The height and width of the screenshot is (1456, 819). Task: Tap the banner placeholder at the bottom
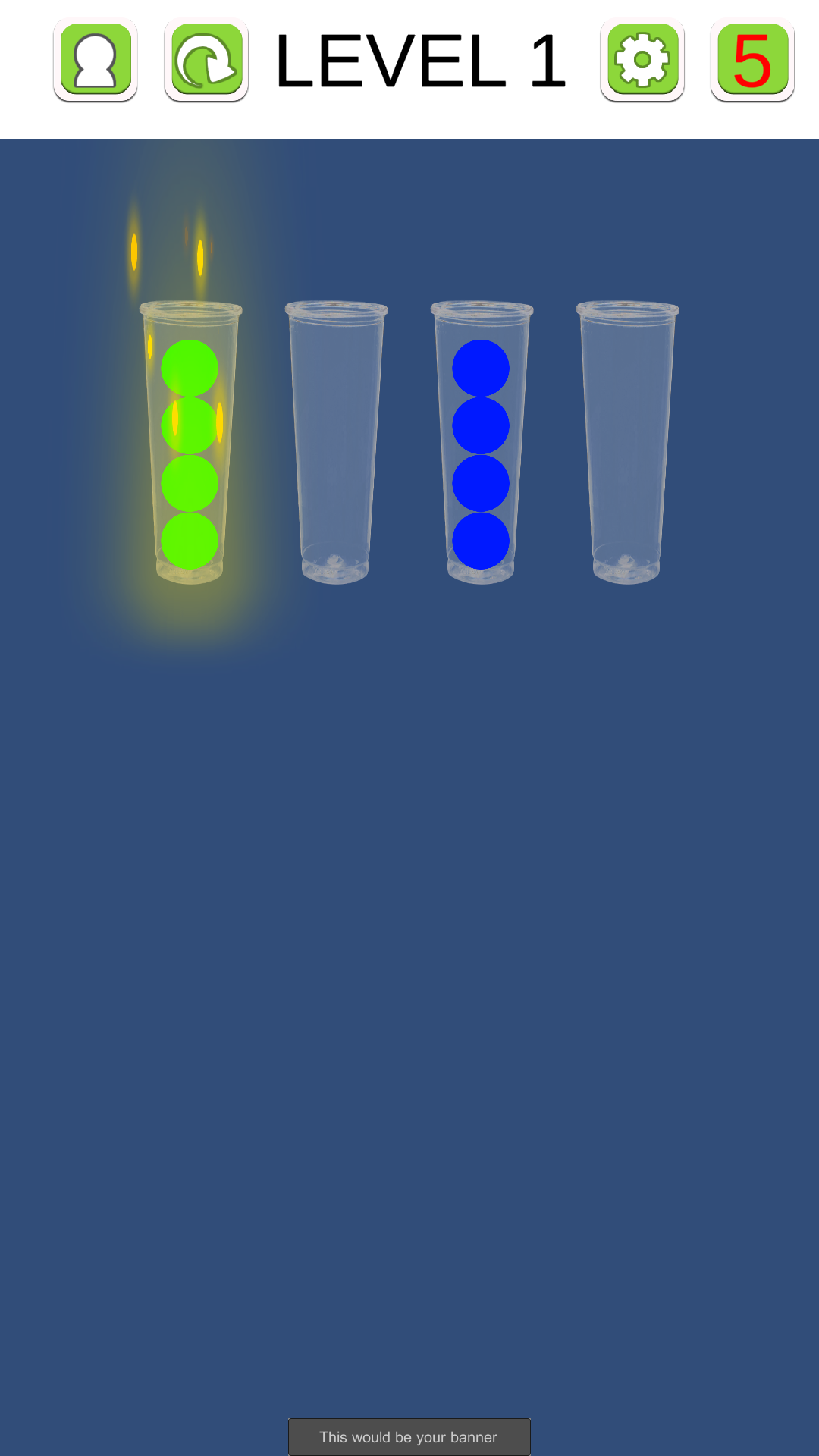tap(409, 1437)
